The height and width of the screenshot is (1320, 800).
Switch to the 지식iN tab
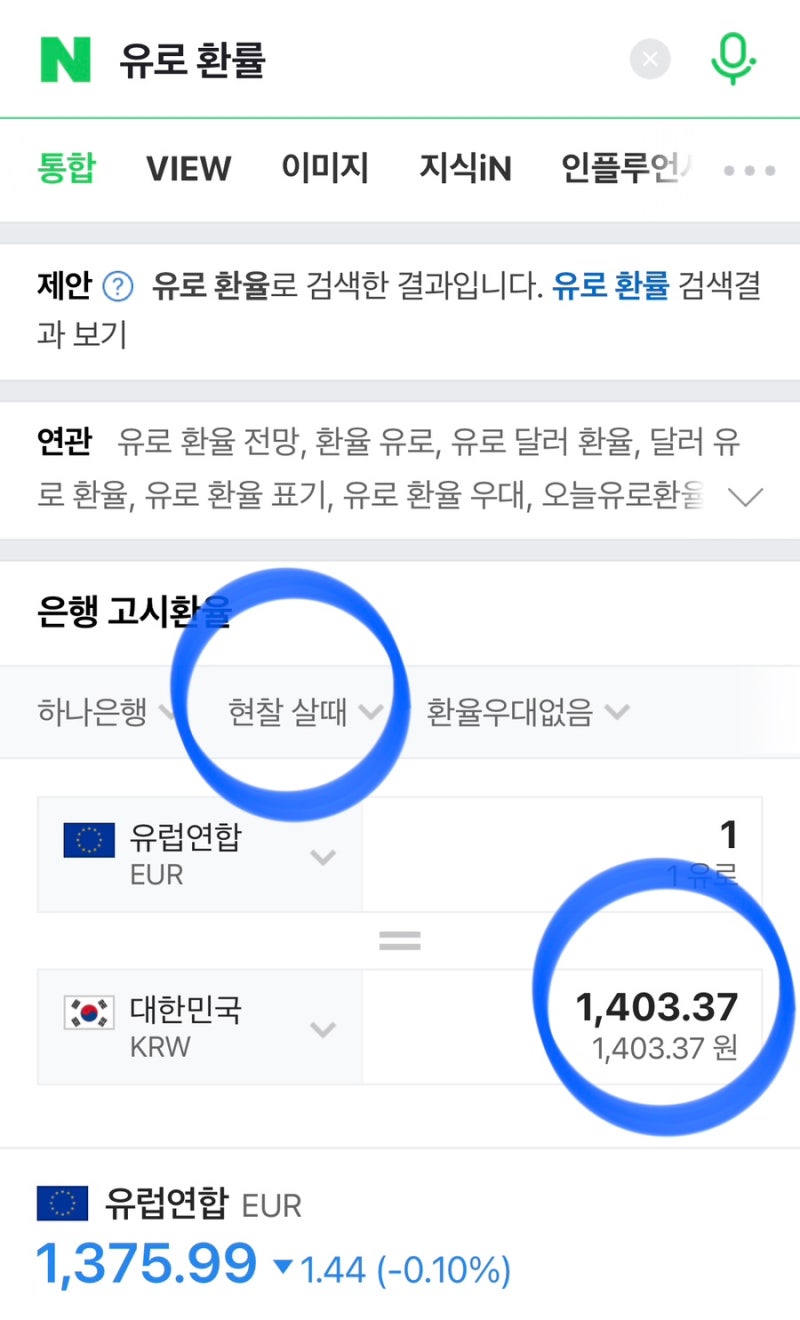[x=466, y=168]
